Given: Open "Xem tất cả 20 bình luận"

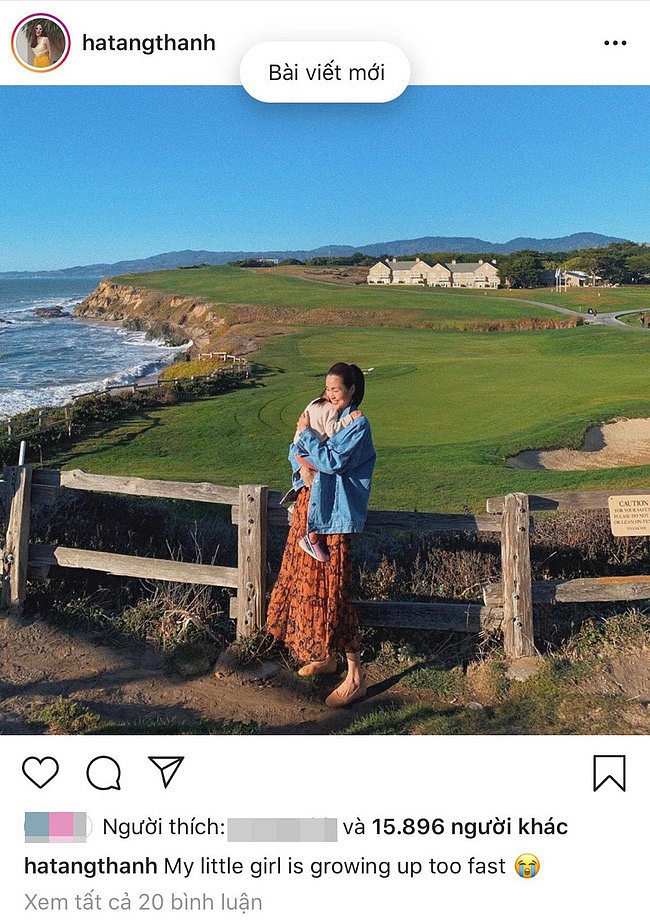Looking at the screenshot, I should [x=143, y=901].
